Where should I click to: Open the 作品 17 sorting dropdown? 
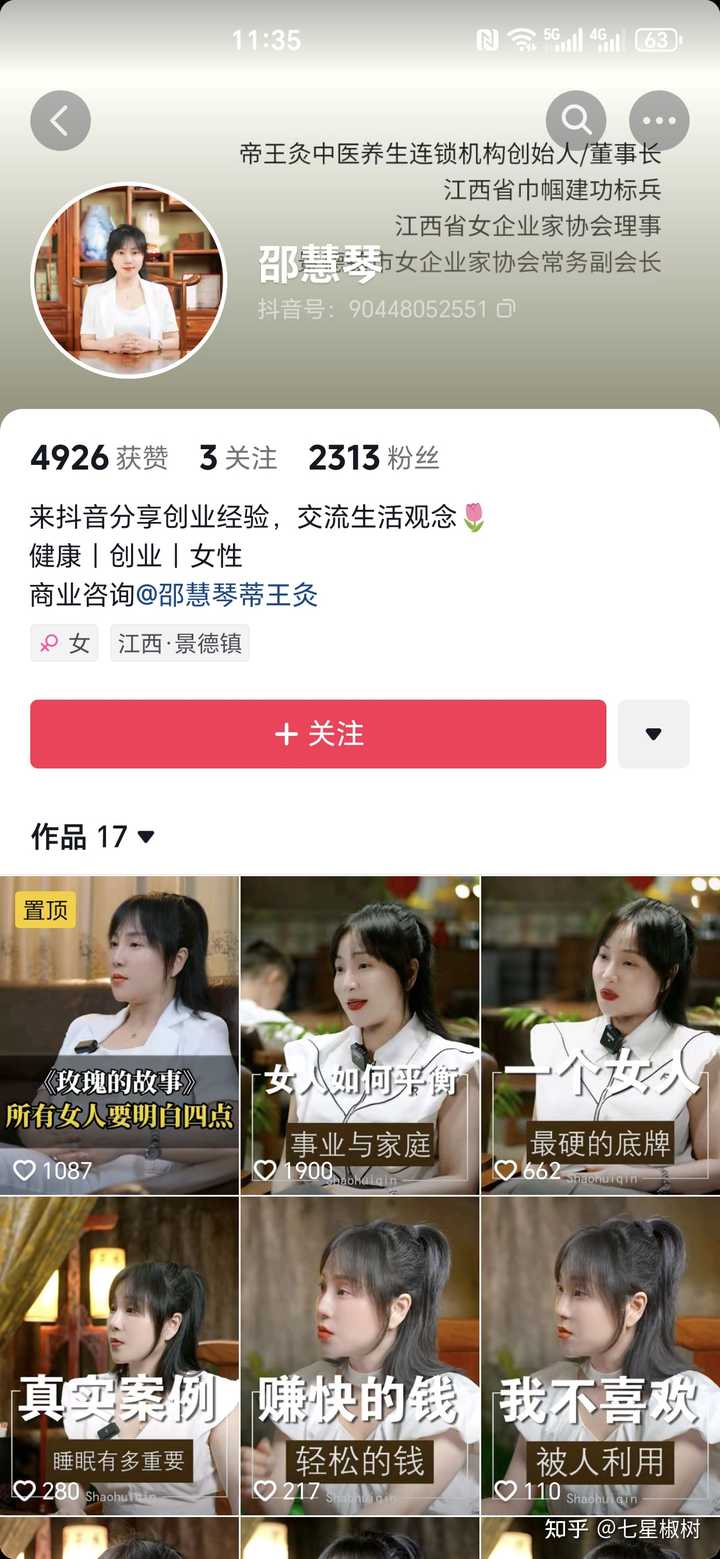93,836
